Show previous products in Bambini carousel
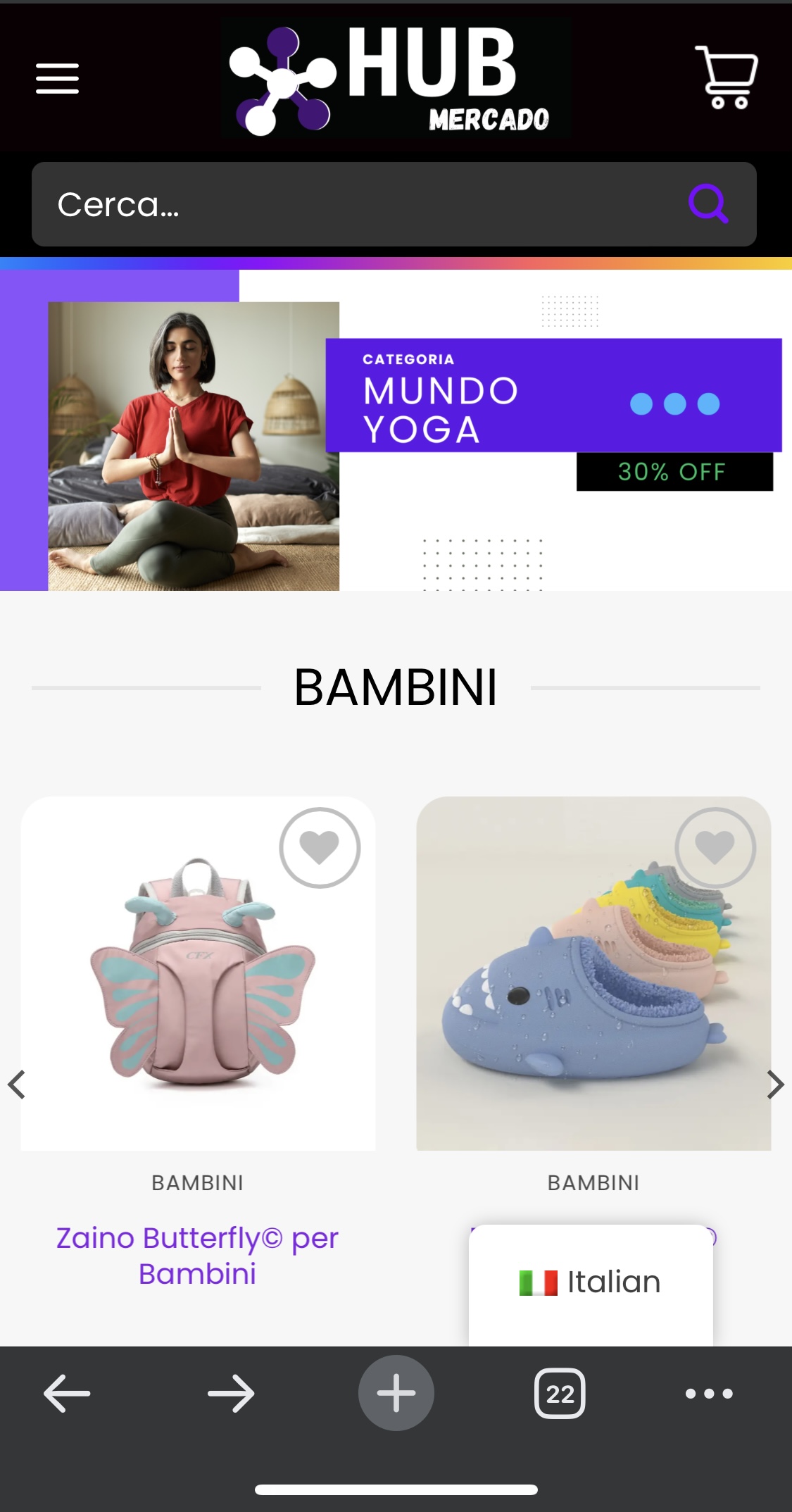 coord(17,1085)
